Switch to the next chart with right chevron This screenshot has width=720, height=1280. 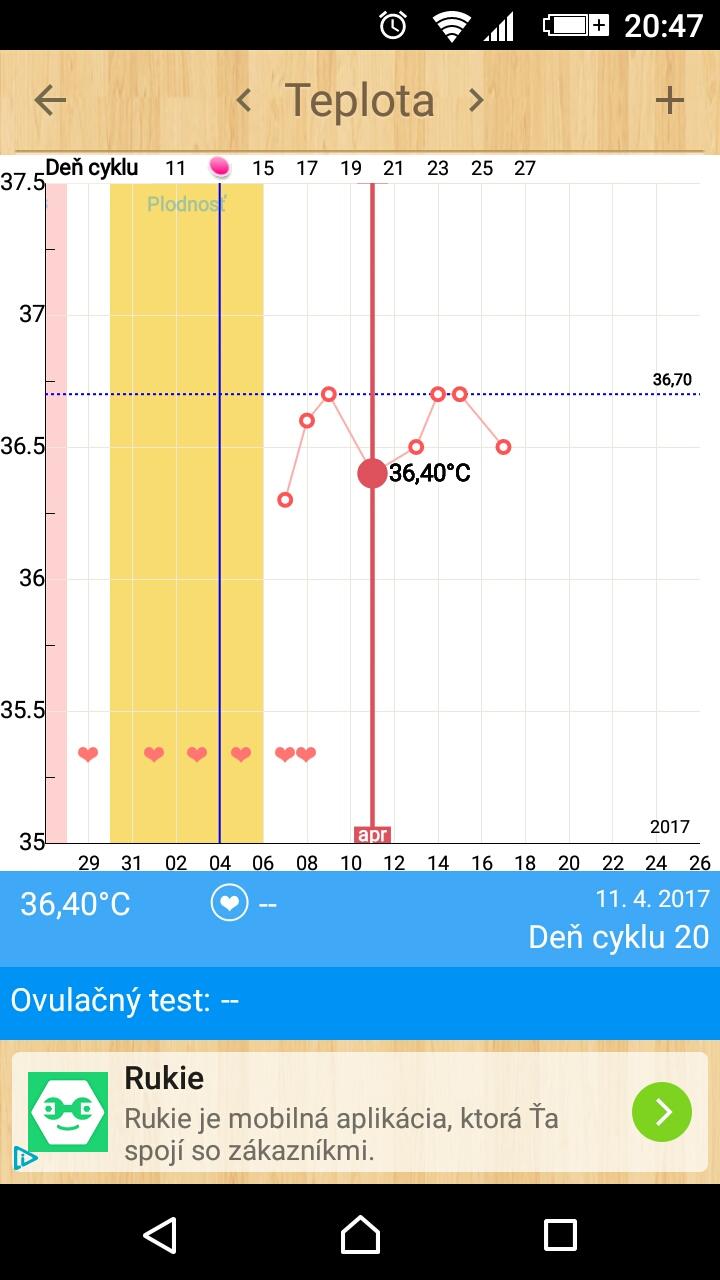coord(476,100)
